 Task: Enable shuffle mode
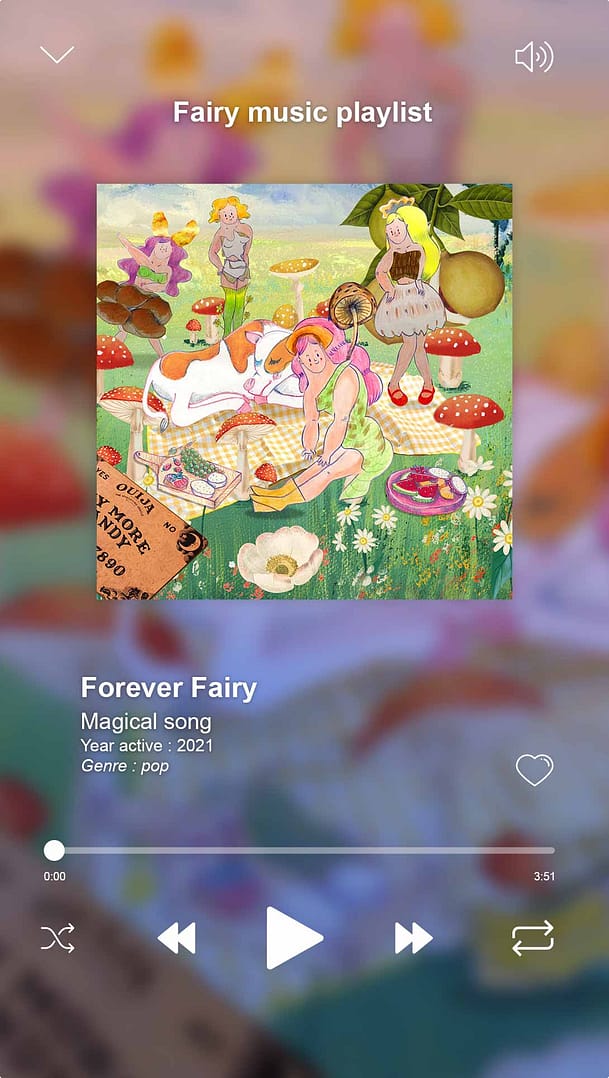tap(58, 938)
